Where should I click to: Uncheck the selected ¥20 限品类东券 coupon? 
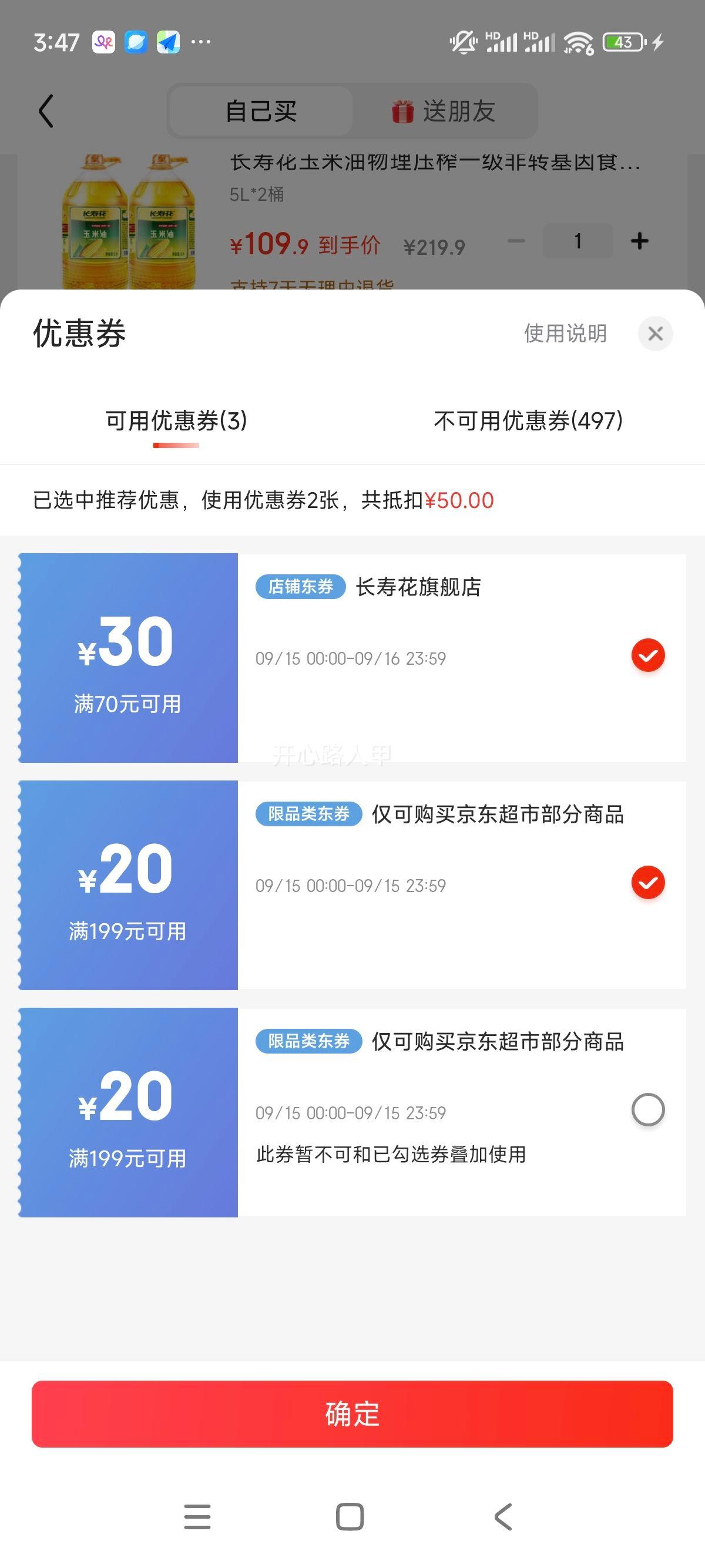pyautogui.click(x=648, y=883)
